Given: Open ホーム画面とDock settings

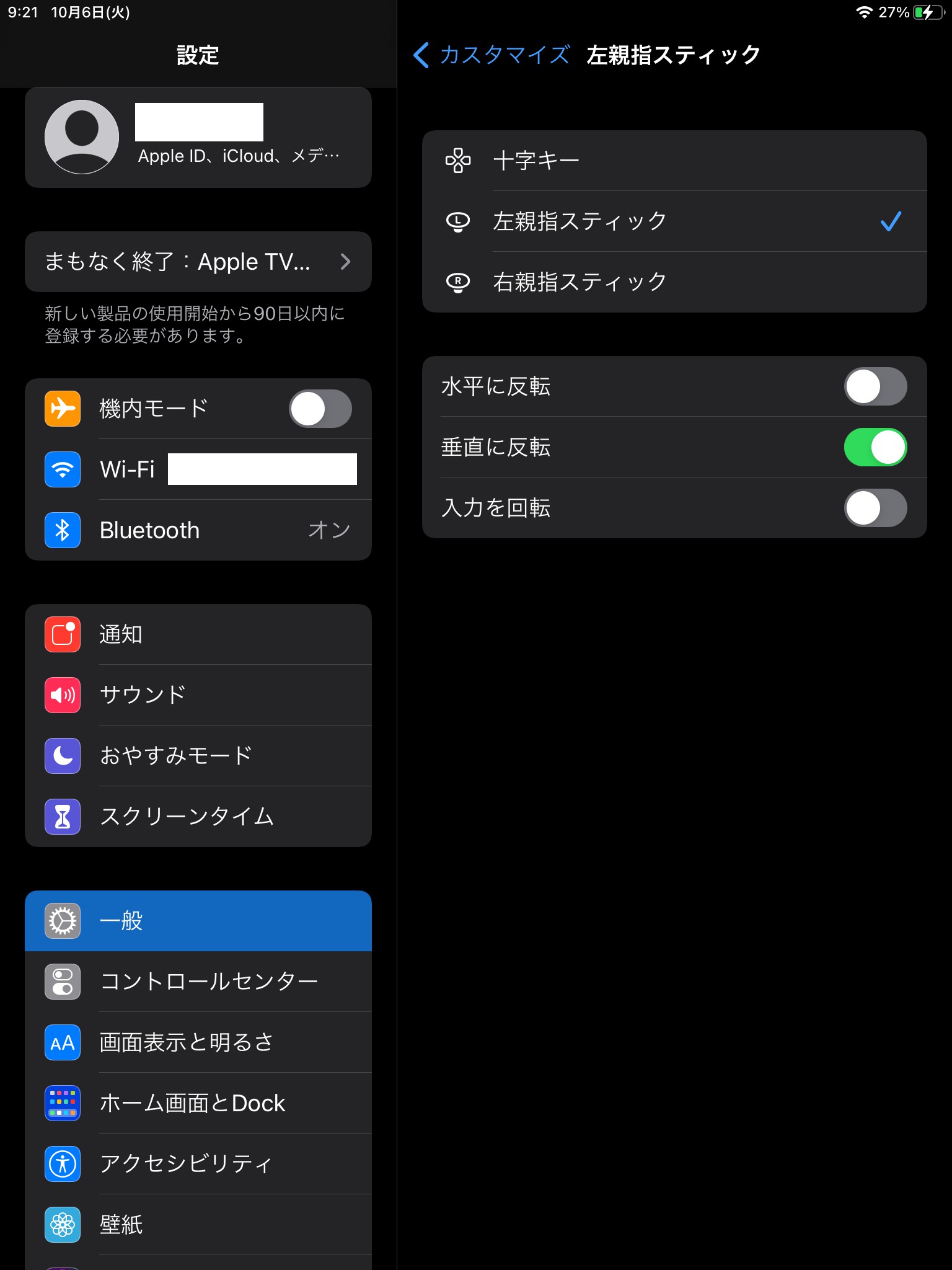Looking at the screenshot, I should 198,1103.
